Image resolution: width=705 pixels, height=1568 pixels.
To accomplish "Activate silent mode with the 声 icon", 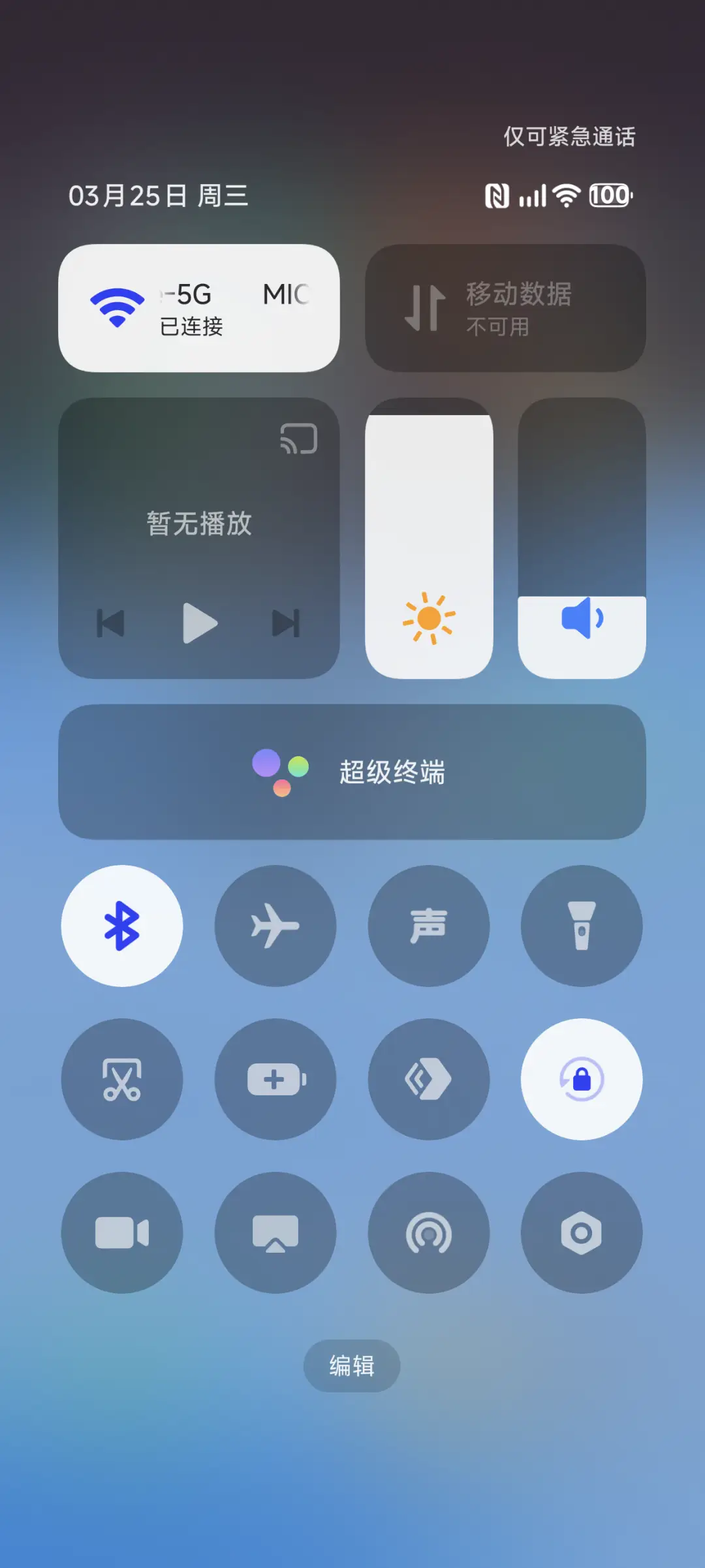I will pyautogui.click(x=429, y=925).
